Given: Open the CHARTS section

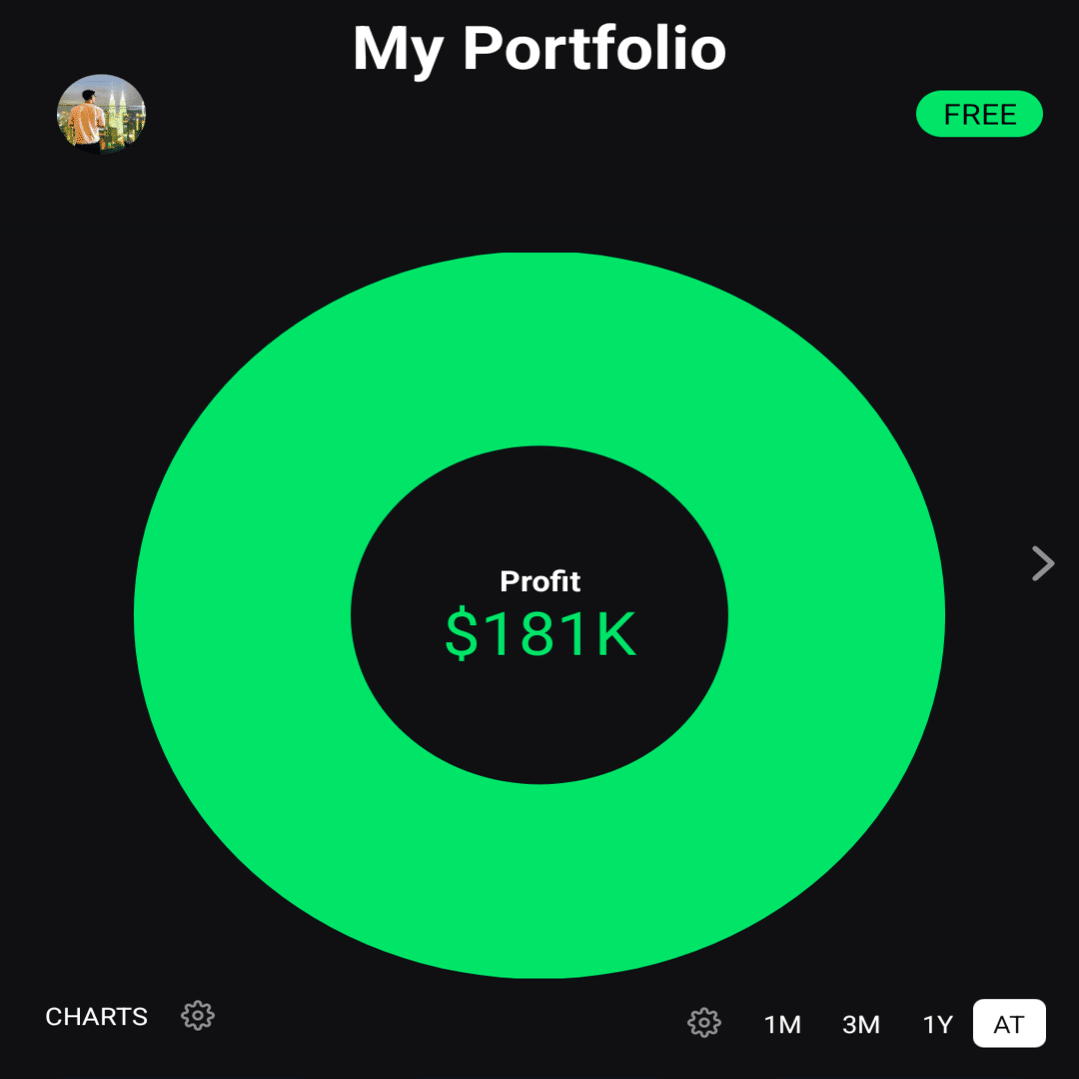Looking at the screenshot, I should [x=97, y=1017].
